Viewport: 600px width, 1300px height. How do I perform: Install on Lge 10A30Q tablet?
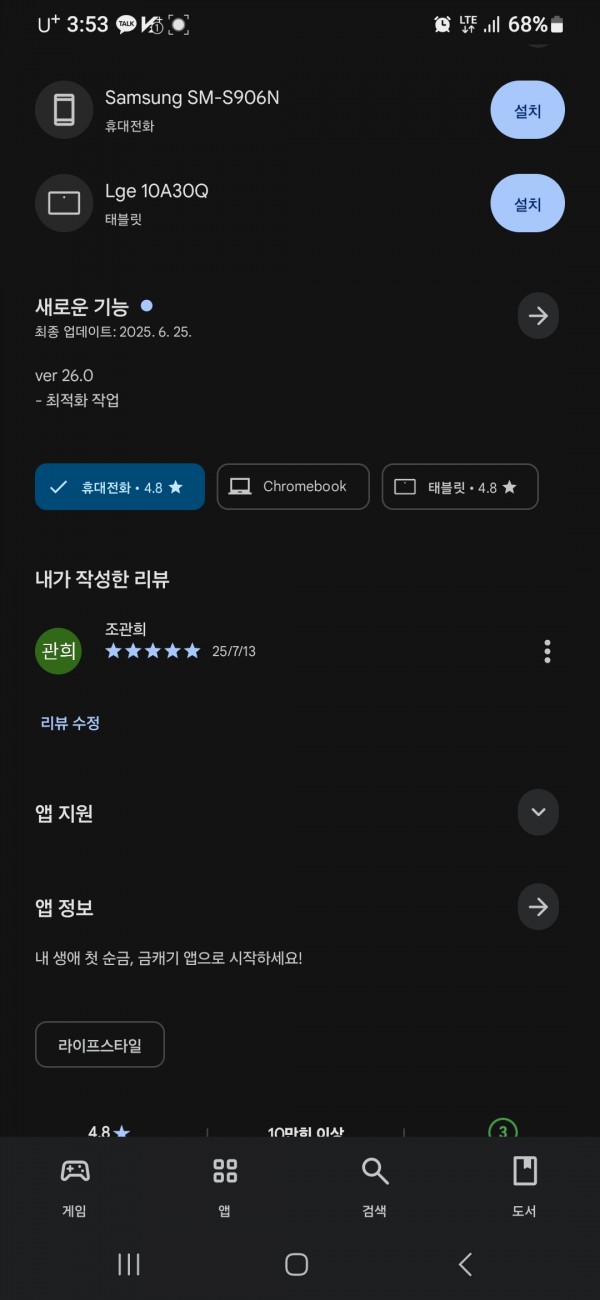click(x=527, y=203)
